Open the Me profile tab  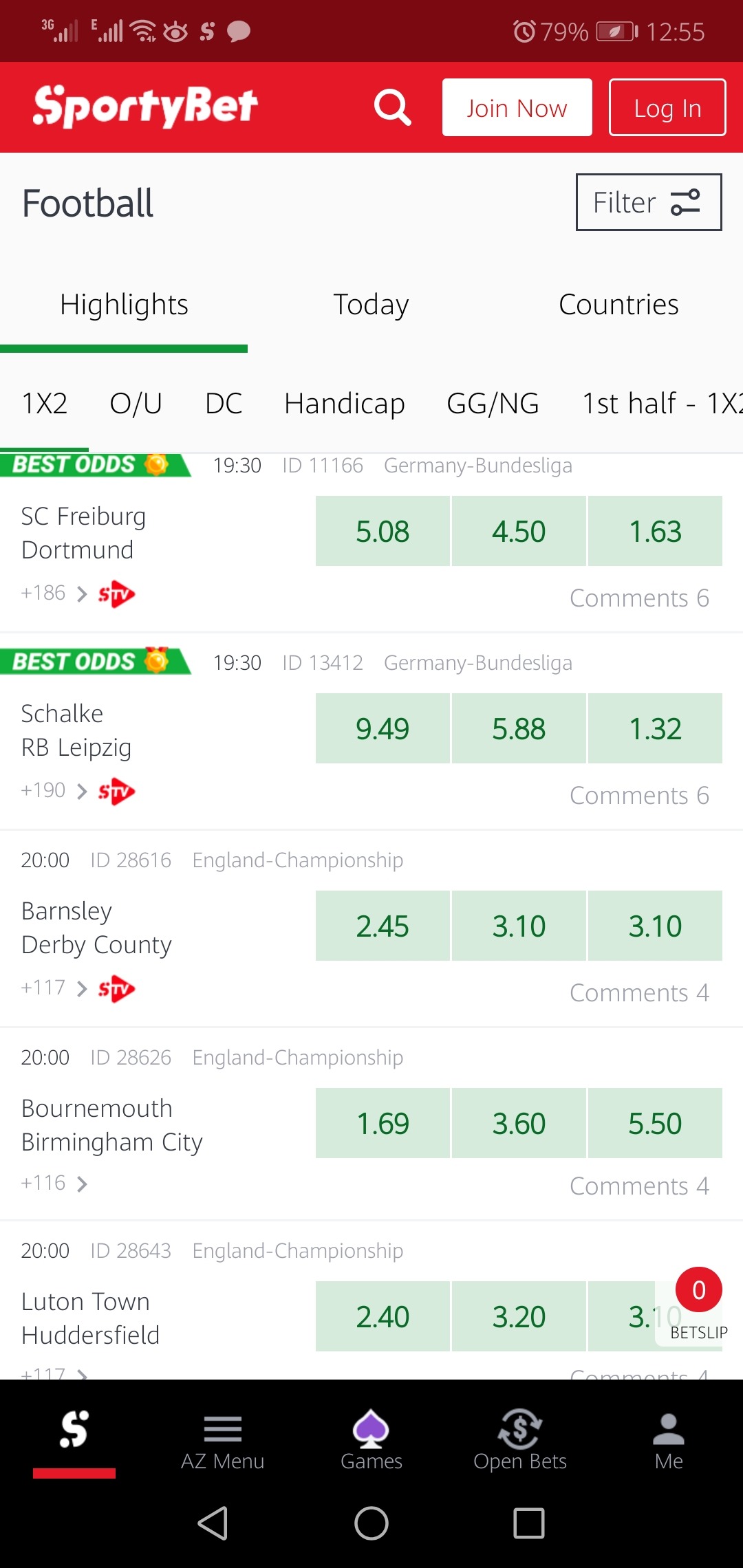(668, 1442)
